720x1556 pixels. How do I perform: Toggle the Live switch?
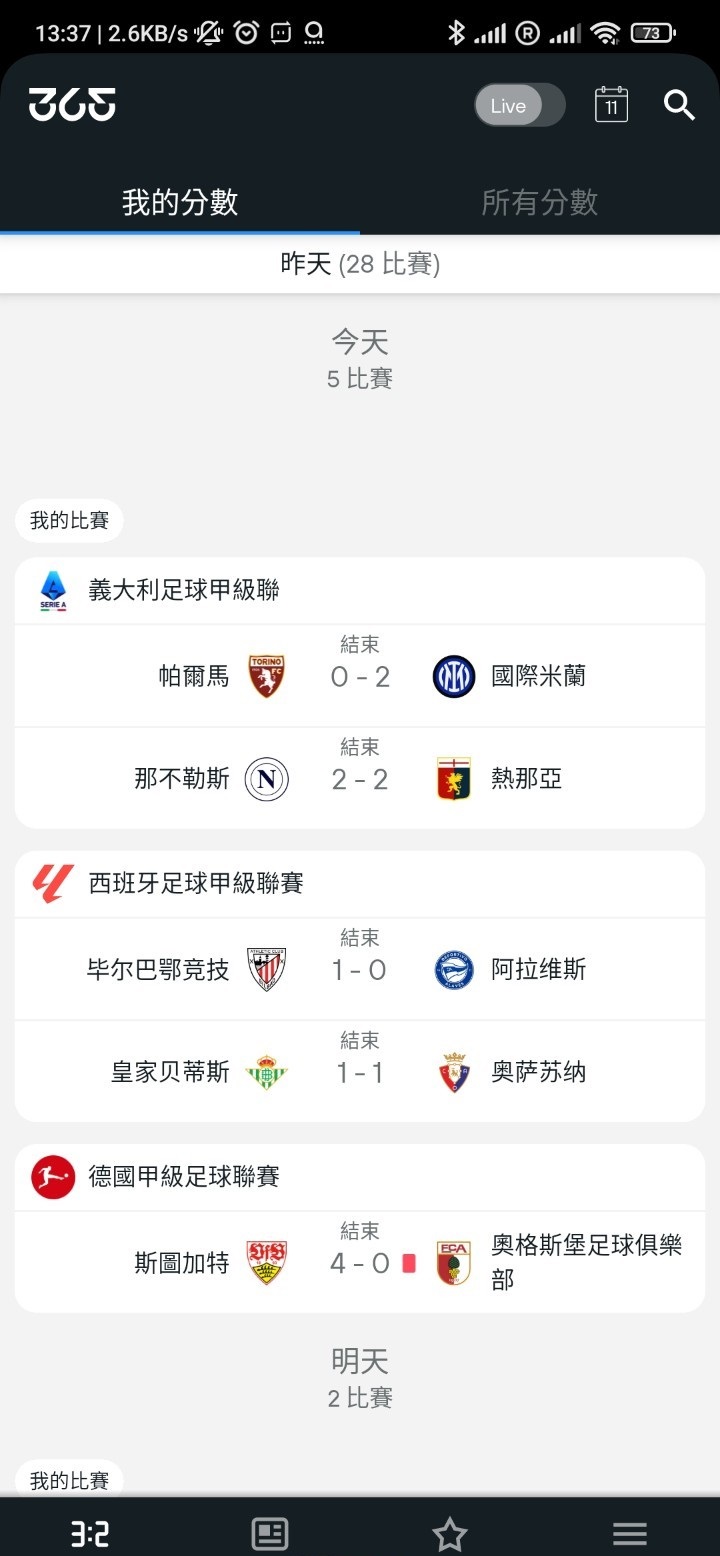(519, 105)
